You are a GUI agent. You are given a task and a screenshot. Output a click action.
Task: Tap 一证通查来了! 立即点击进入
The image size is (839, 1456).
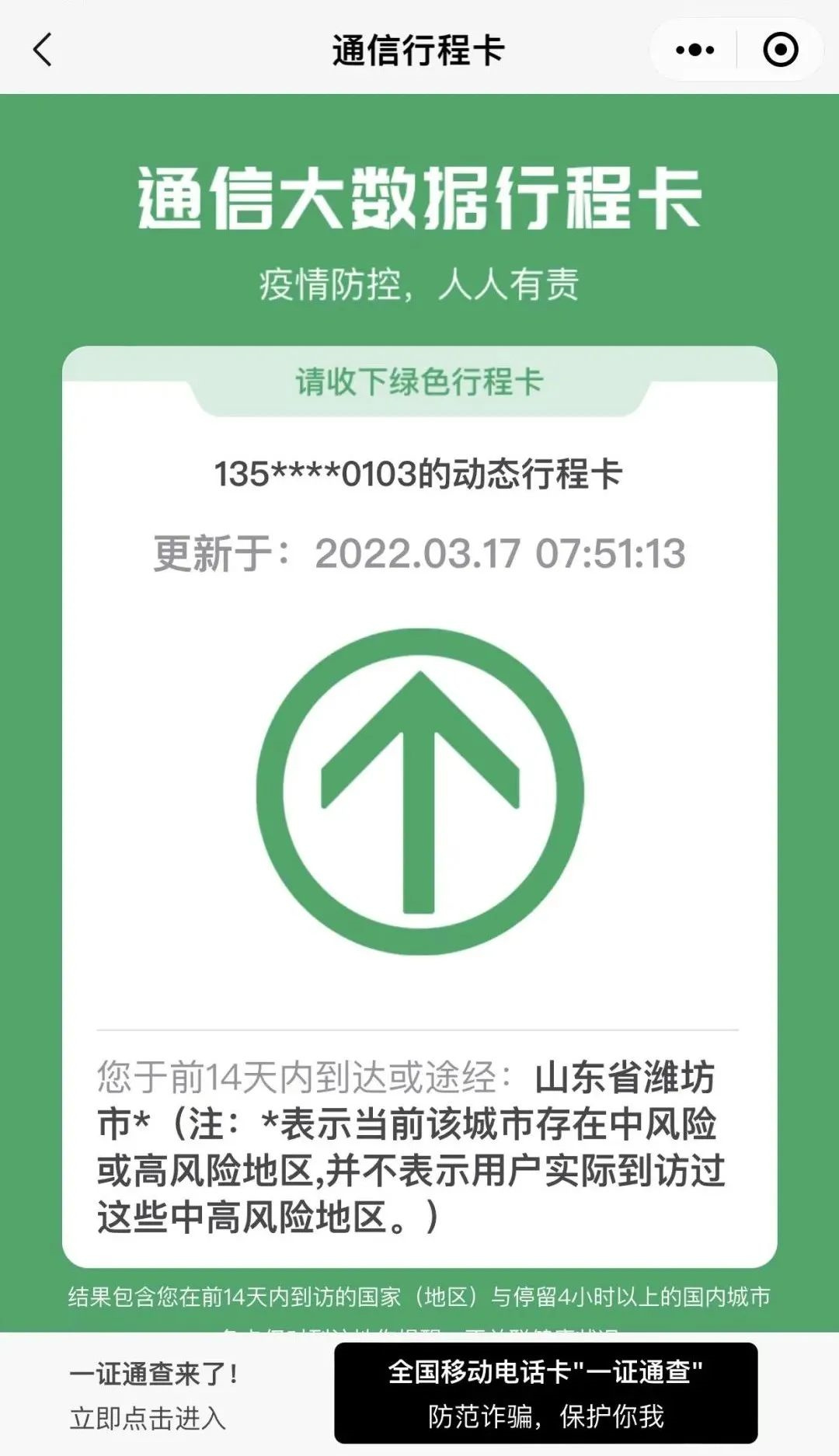click(x=153, y=1395)
